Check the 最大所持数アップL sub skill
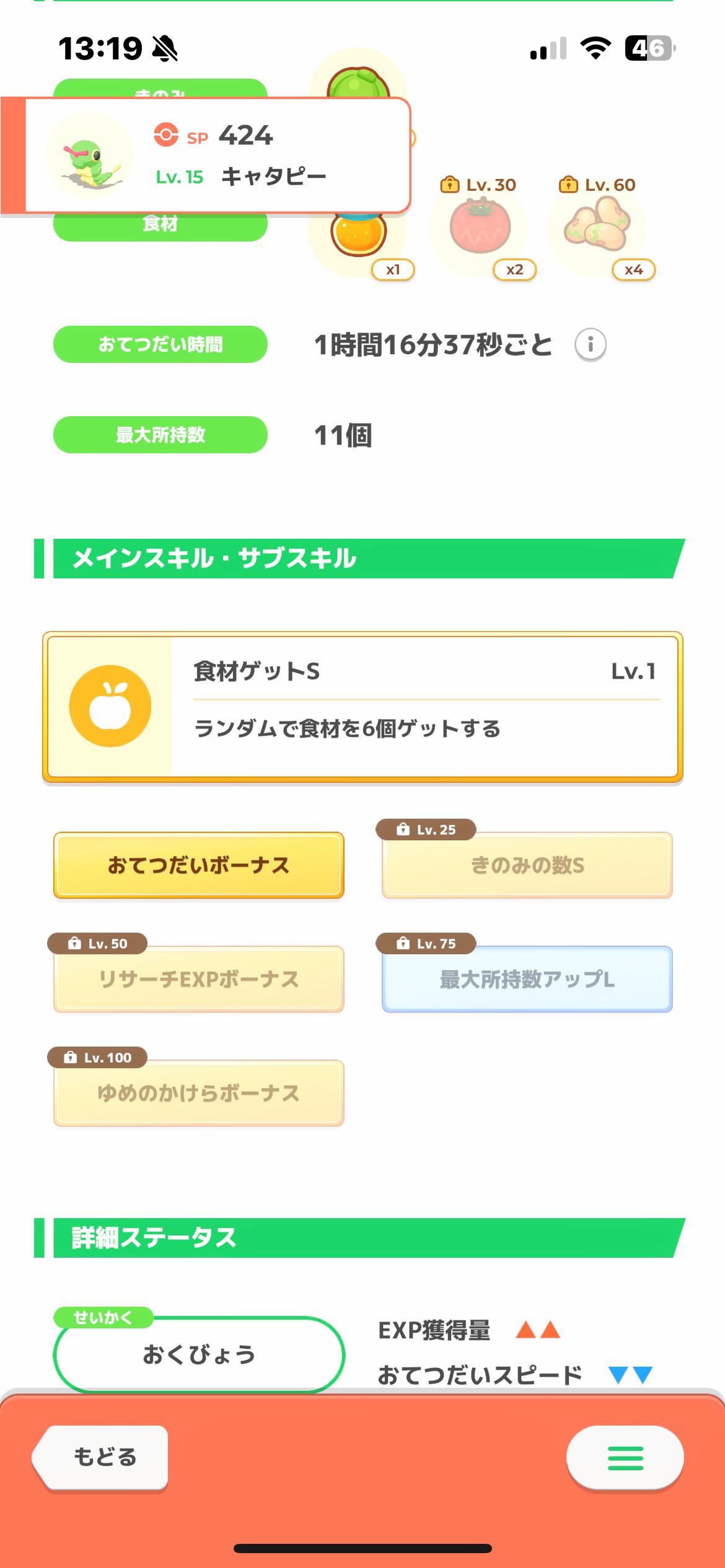The width and height of the screenshot is (725, 1568). pos(527,978)
